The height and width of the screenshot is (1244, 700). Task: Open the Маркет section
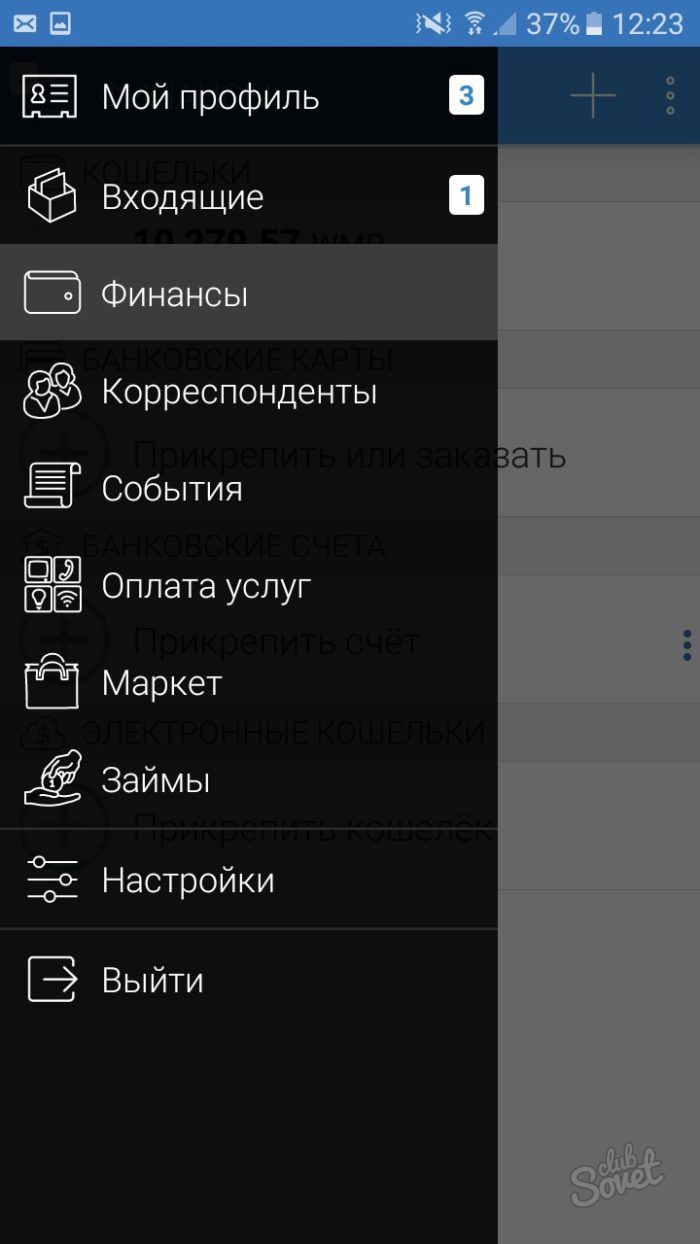161,684
